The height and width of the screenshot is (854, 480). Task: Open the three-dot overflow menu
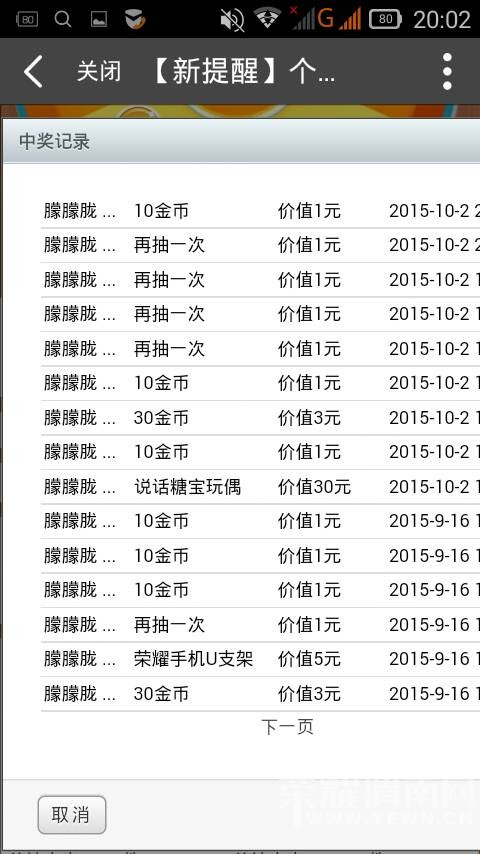coord(447,71)
